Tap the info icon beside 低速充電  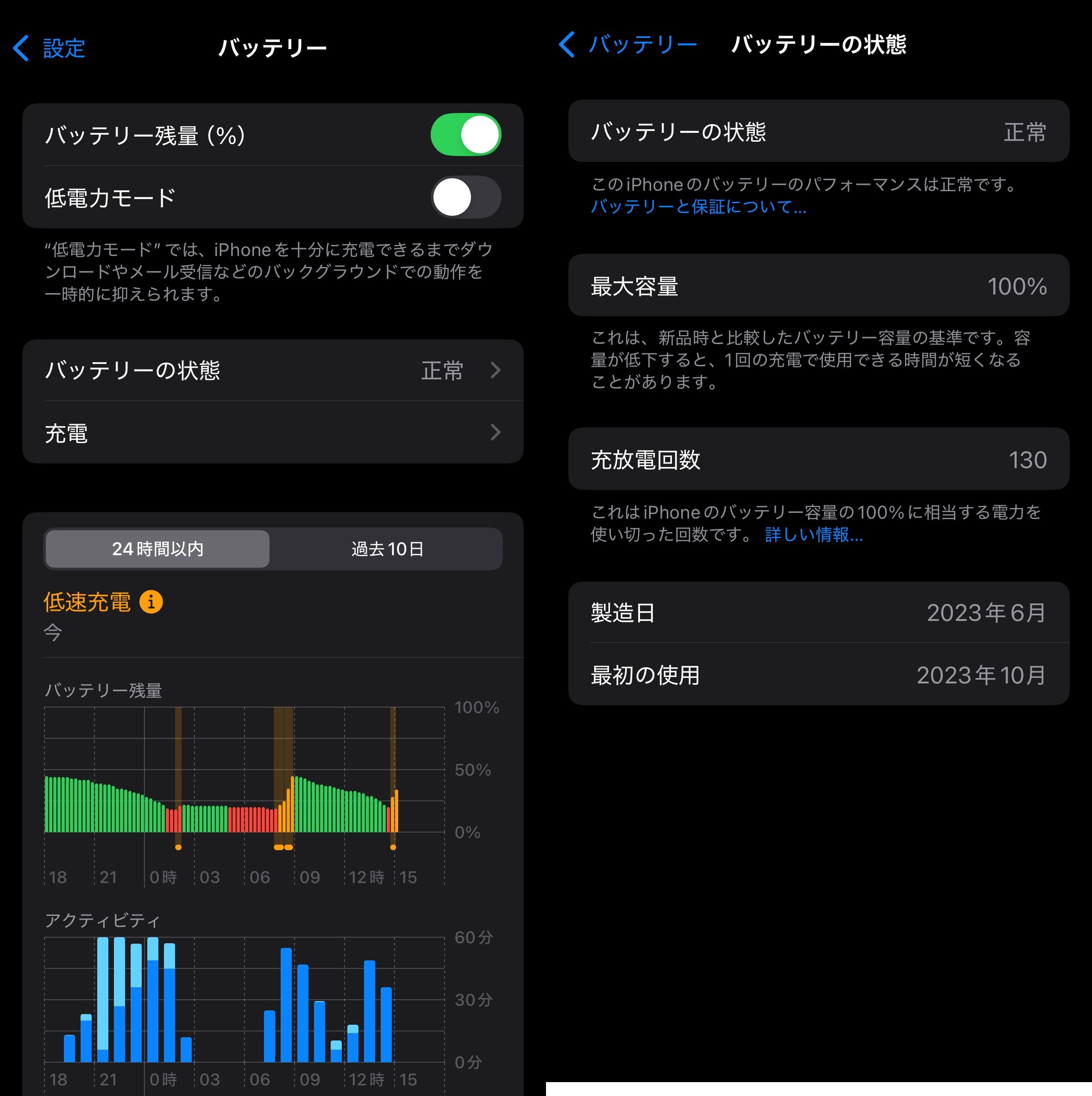(151, 602)
